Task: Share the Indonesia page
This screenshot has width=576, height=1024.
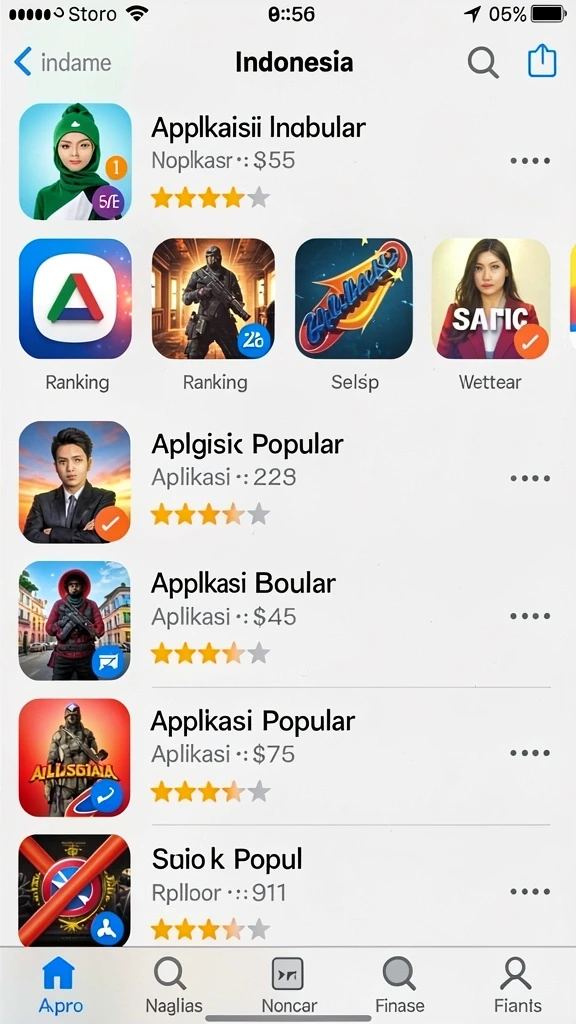Action: pos(542,62)
